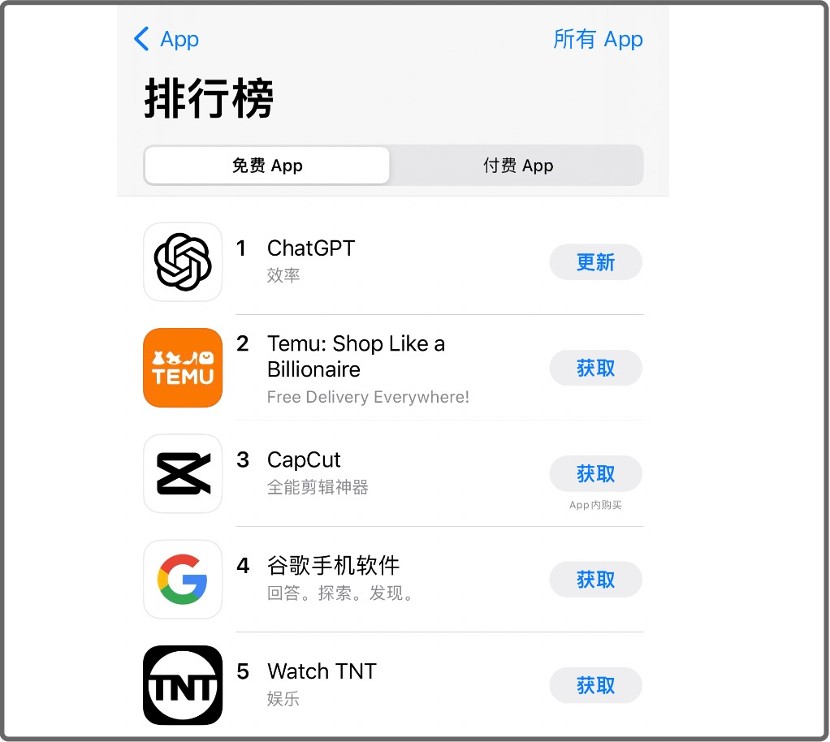The image size is (830, 742).
Task: Go back to the App page
Action: point(166,39)
